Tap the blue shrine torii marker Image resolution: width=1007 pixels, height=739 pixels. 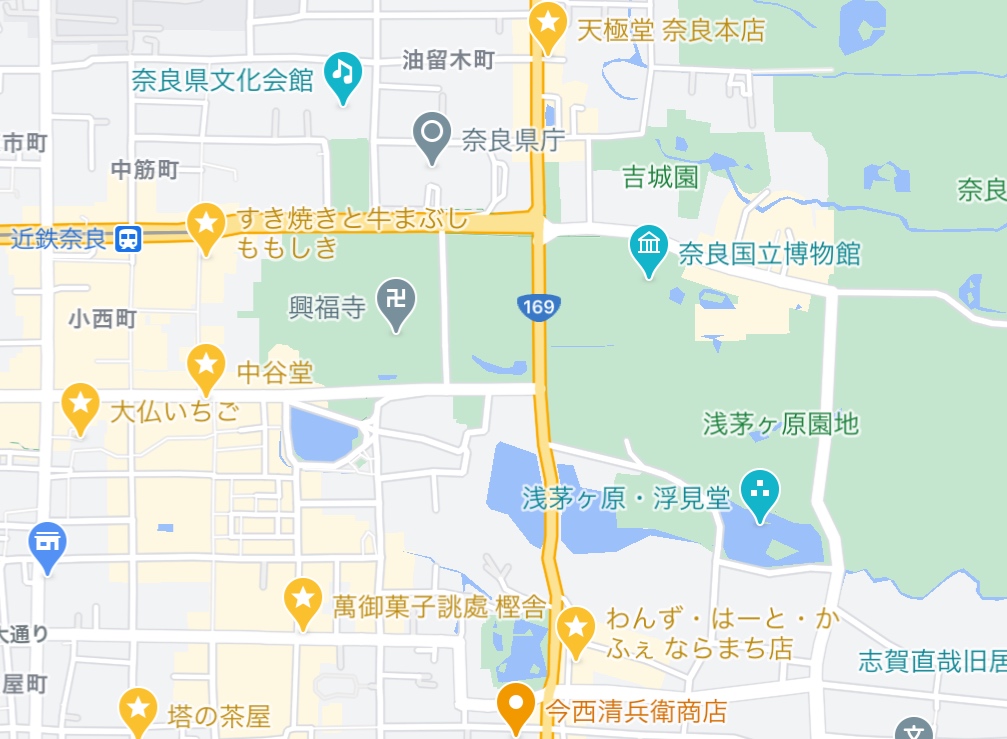pos(47,546)
